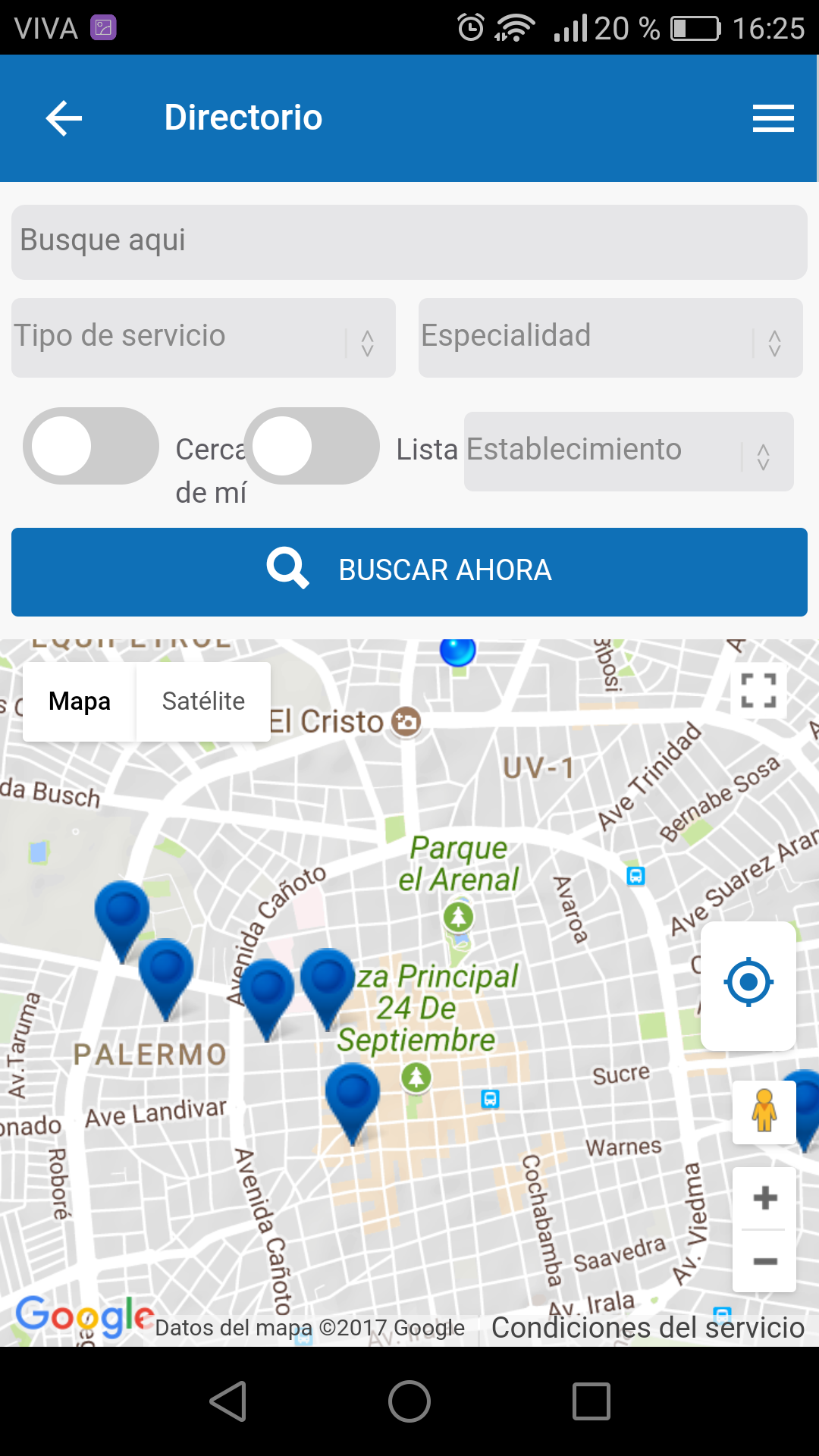Expand the 'Tipo de servicio' dropdown
Viewport: 819px width, 1456px height.
(x=203, y=337)
